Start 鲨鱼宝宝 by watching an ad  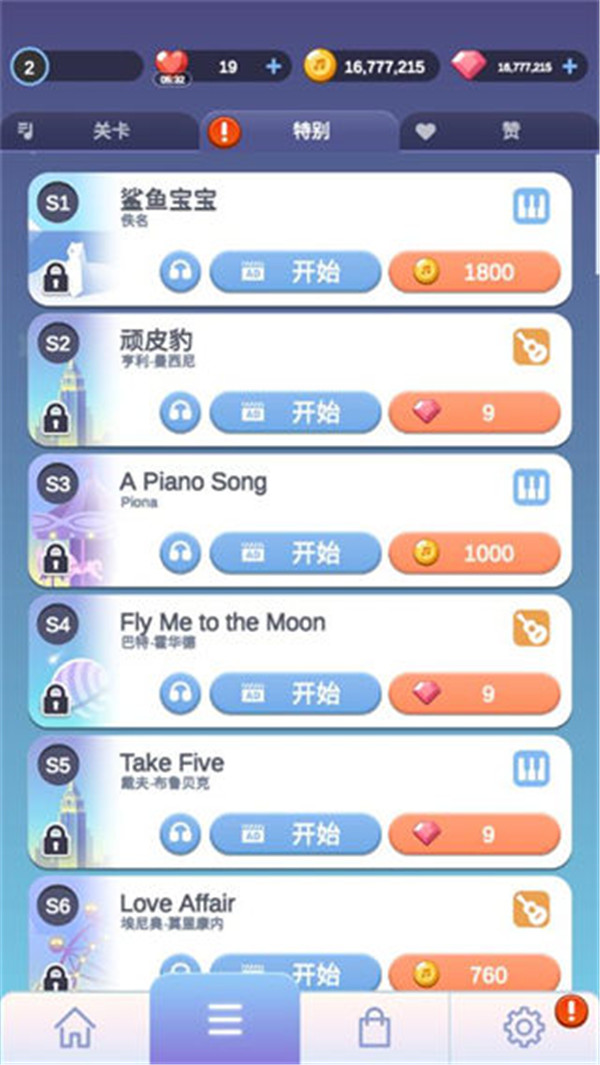click(295, 272)
